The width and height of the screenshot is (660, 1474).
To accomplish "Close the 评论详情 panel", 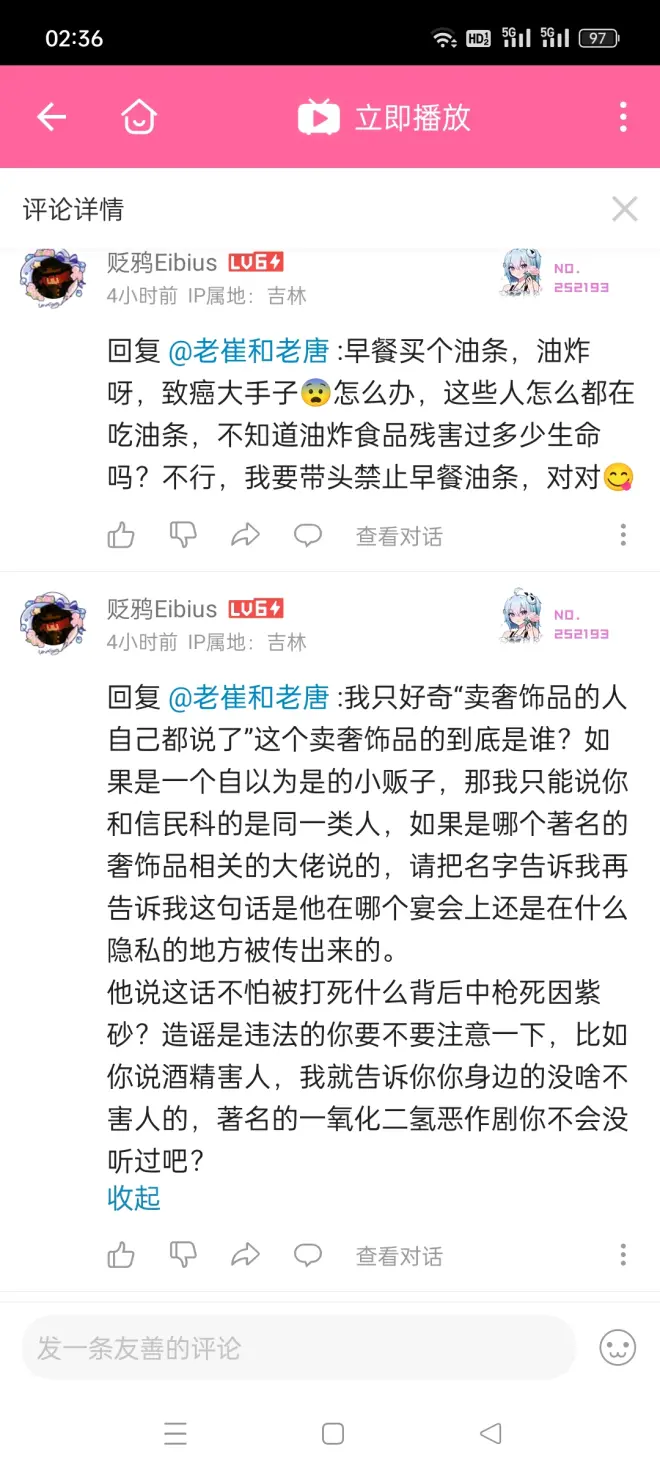I will (x=624, y=209).
